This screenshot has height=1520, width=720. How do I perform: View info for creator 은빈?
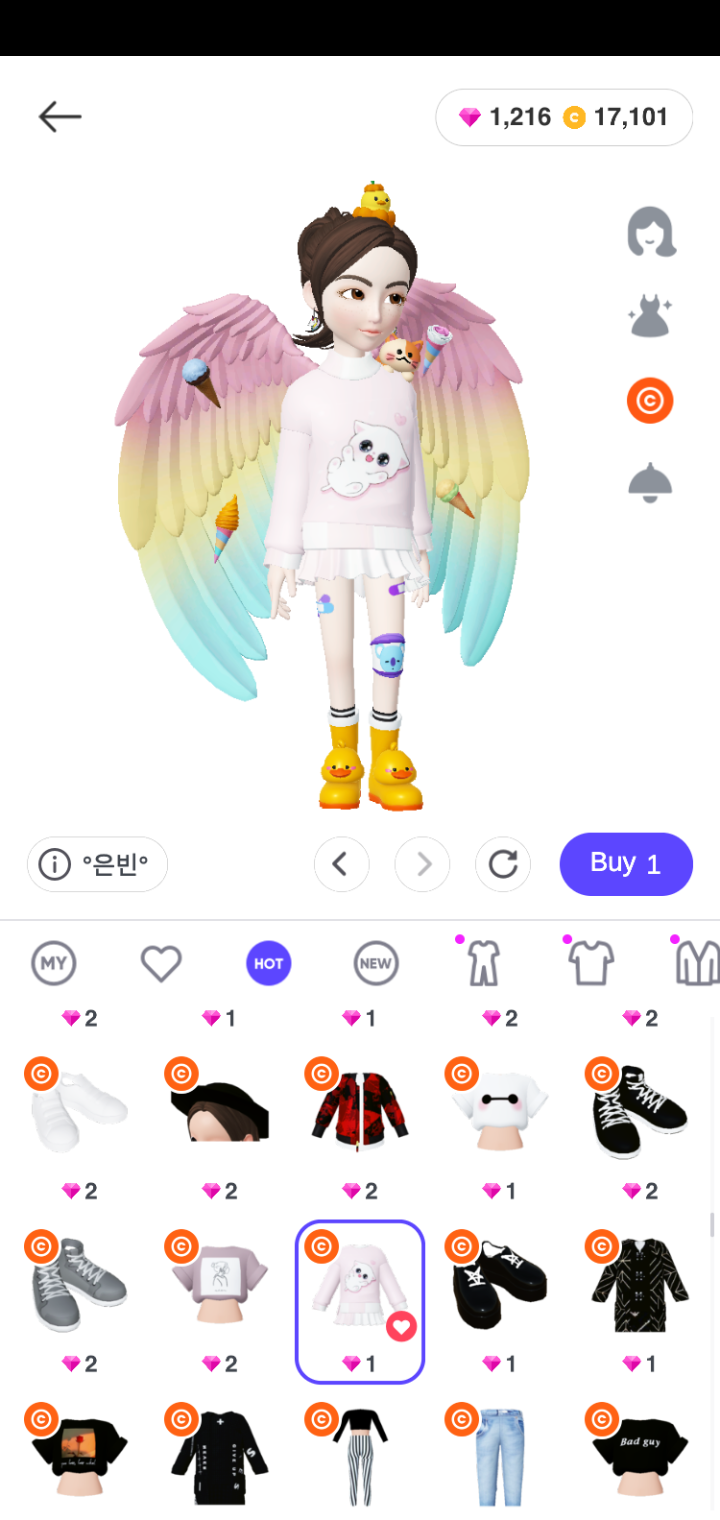pyautogui.click(x=97, y=864)
